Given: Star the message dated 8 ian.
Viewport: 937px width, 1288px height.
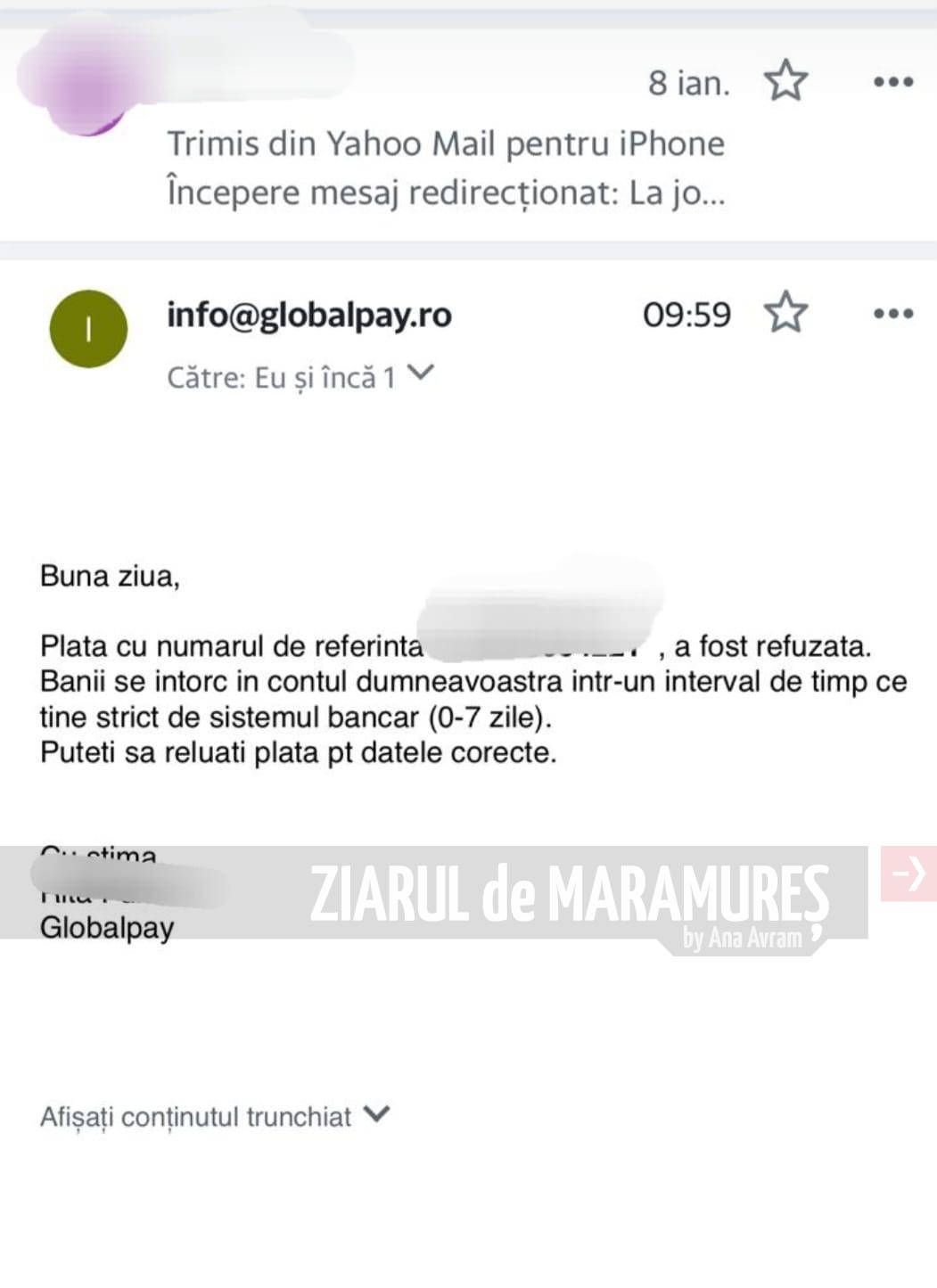Looking at the screenshot, I should coord(785,81).
